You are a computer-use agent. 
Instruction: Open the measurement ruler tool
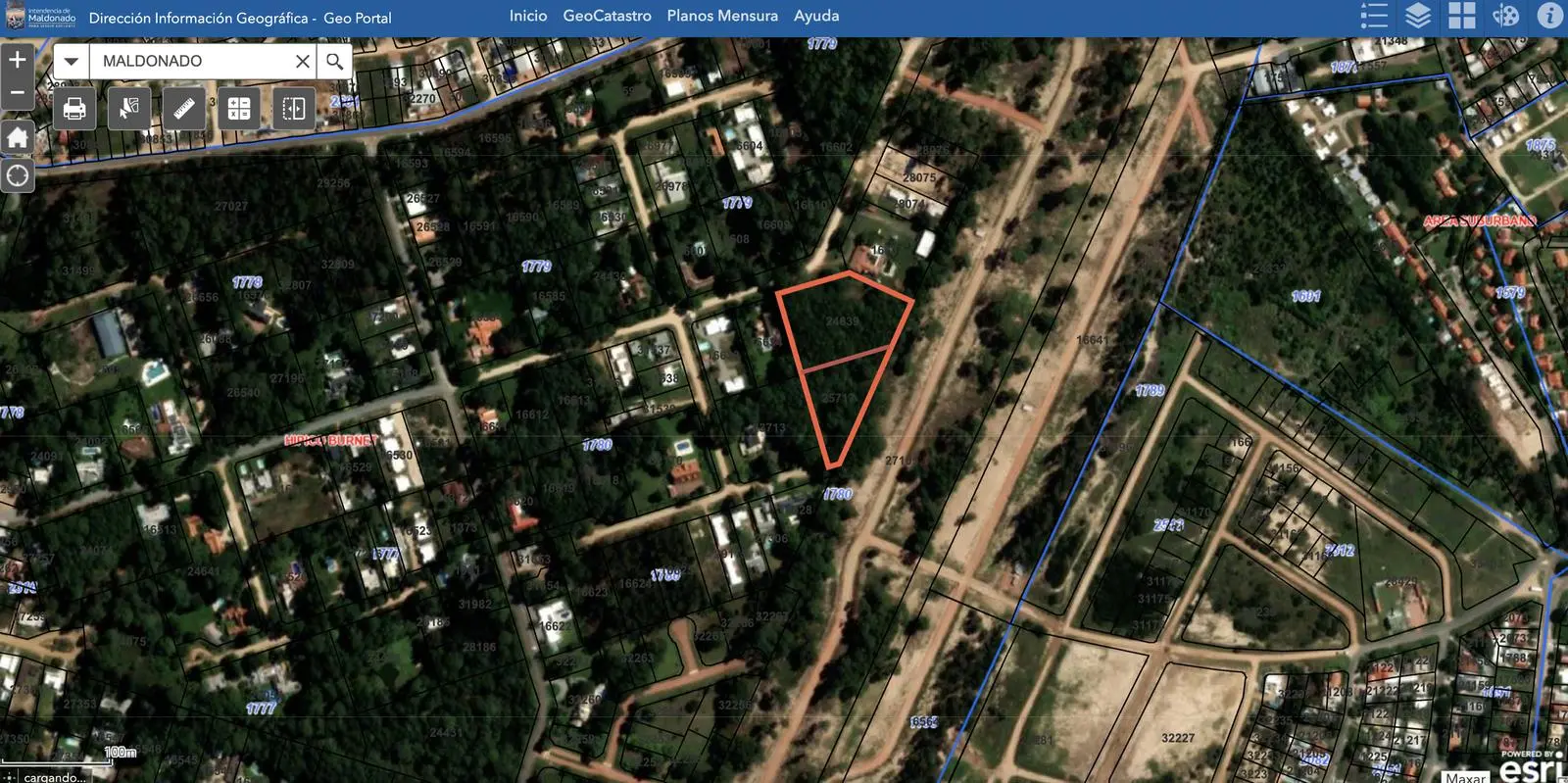(184, 108)
